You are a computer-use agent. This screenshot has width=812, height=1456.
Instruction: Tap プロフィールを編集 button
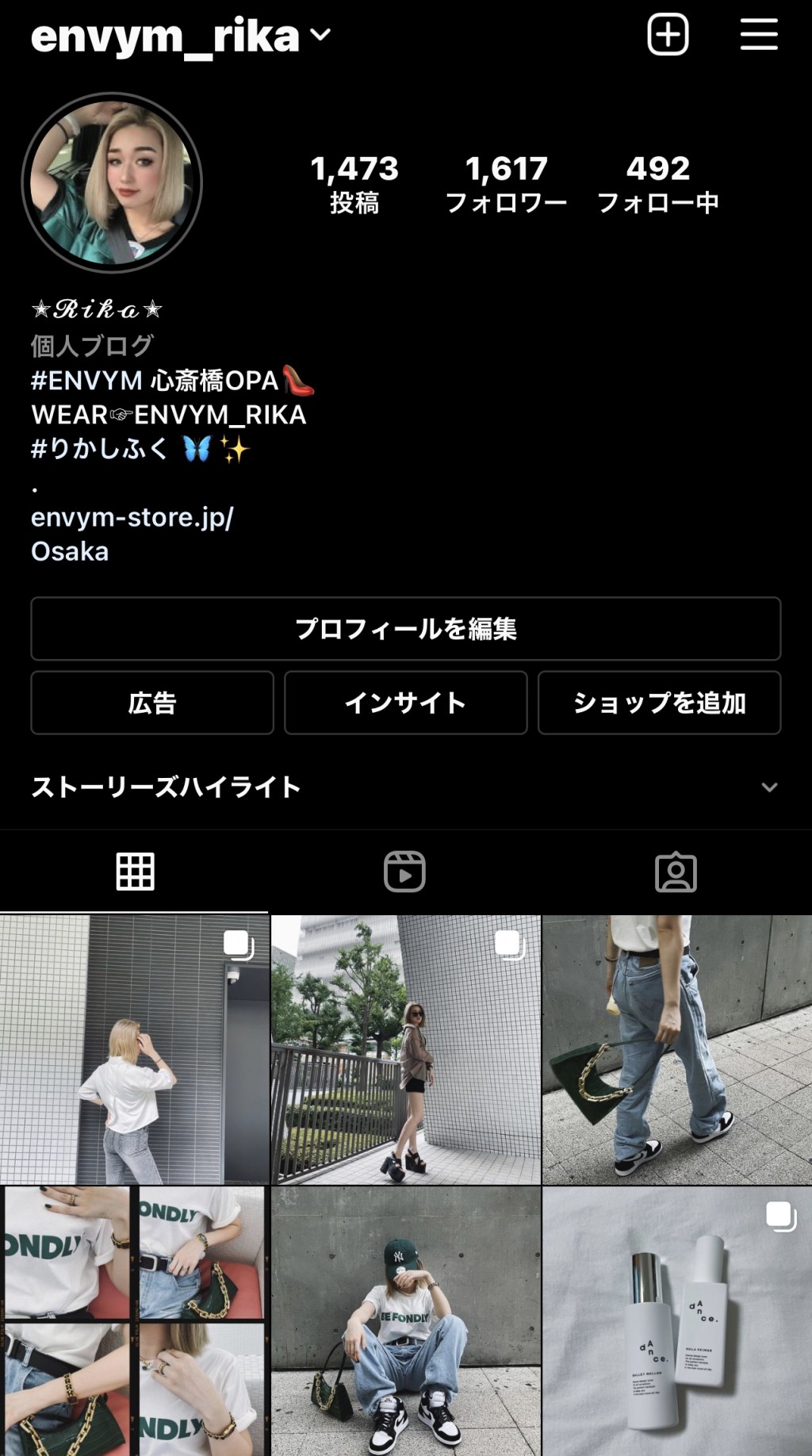(405, 629)
